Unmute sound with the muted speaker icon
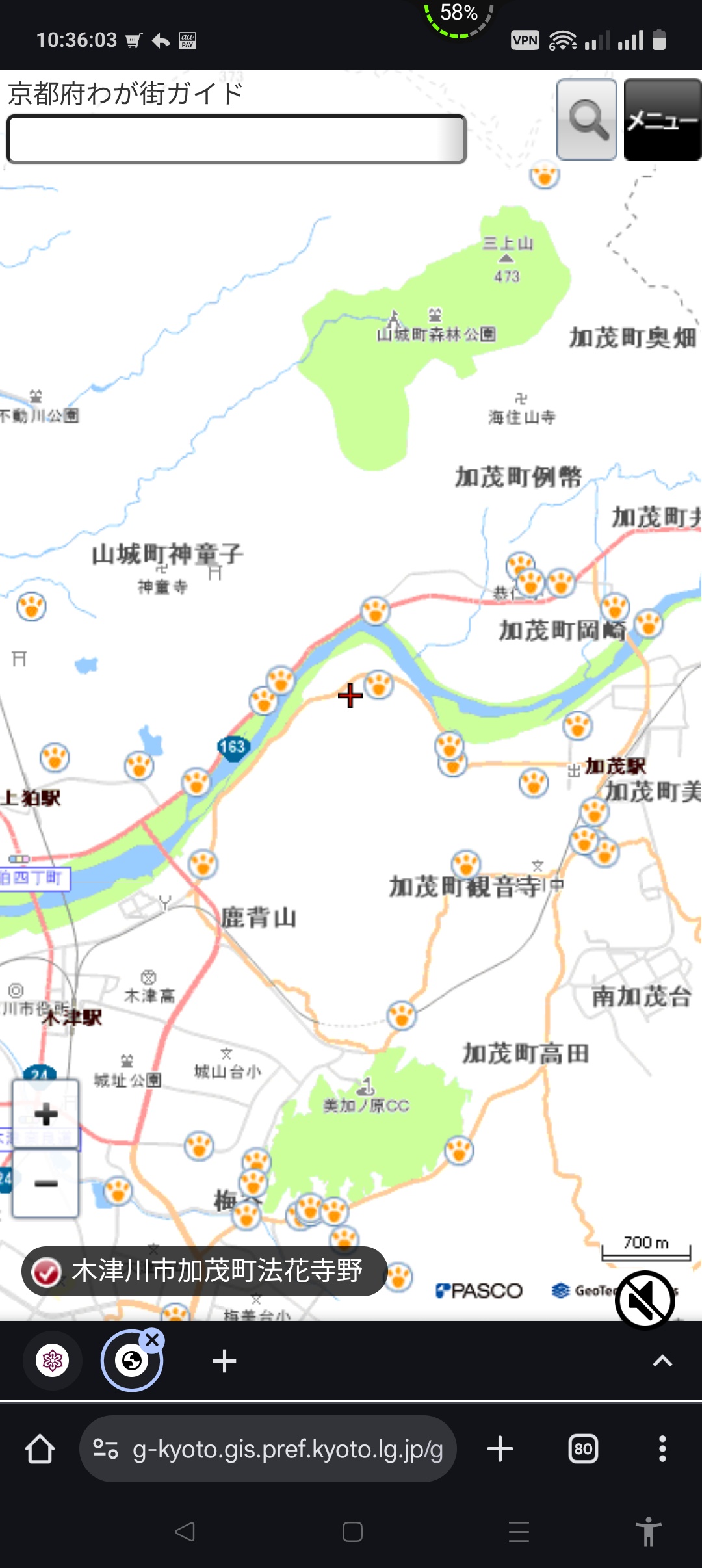702x1568 pixels. tap(645, 1300)
